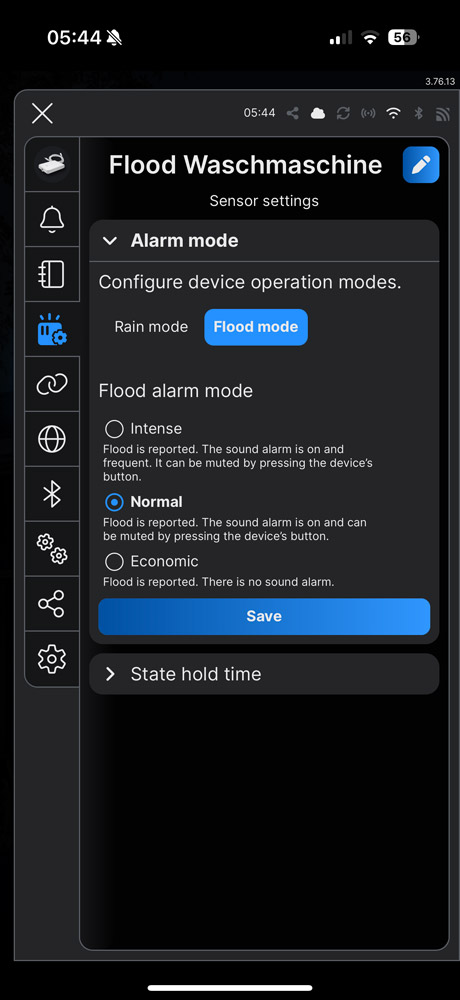Image resolution: width=460 pixels, height=1000 pixels.
Task: Choose the Economic flood alarm option
Action: click(x=114, y=562)
